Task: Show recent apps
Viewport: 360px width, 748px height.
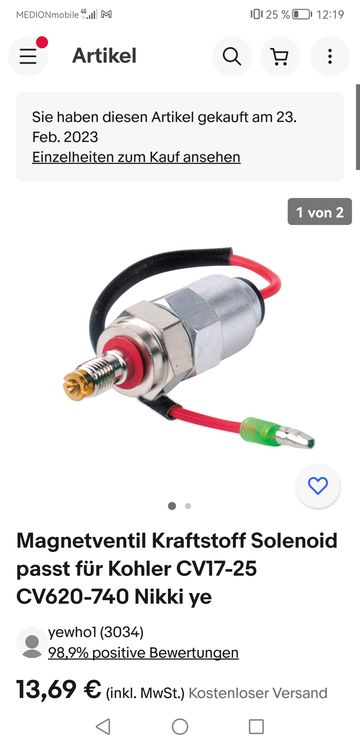Action: [x=256, y=727]
